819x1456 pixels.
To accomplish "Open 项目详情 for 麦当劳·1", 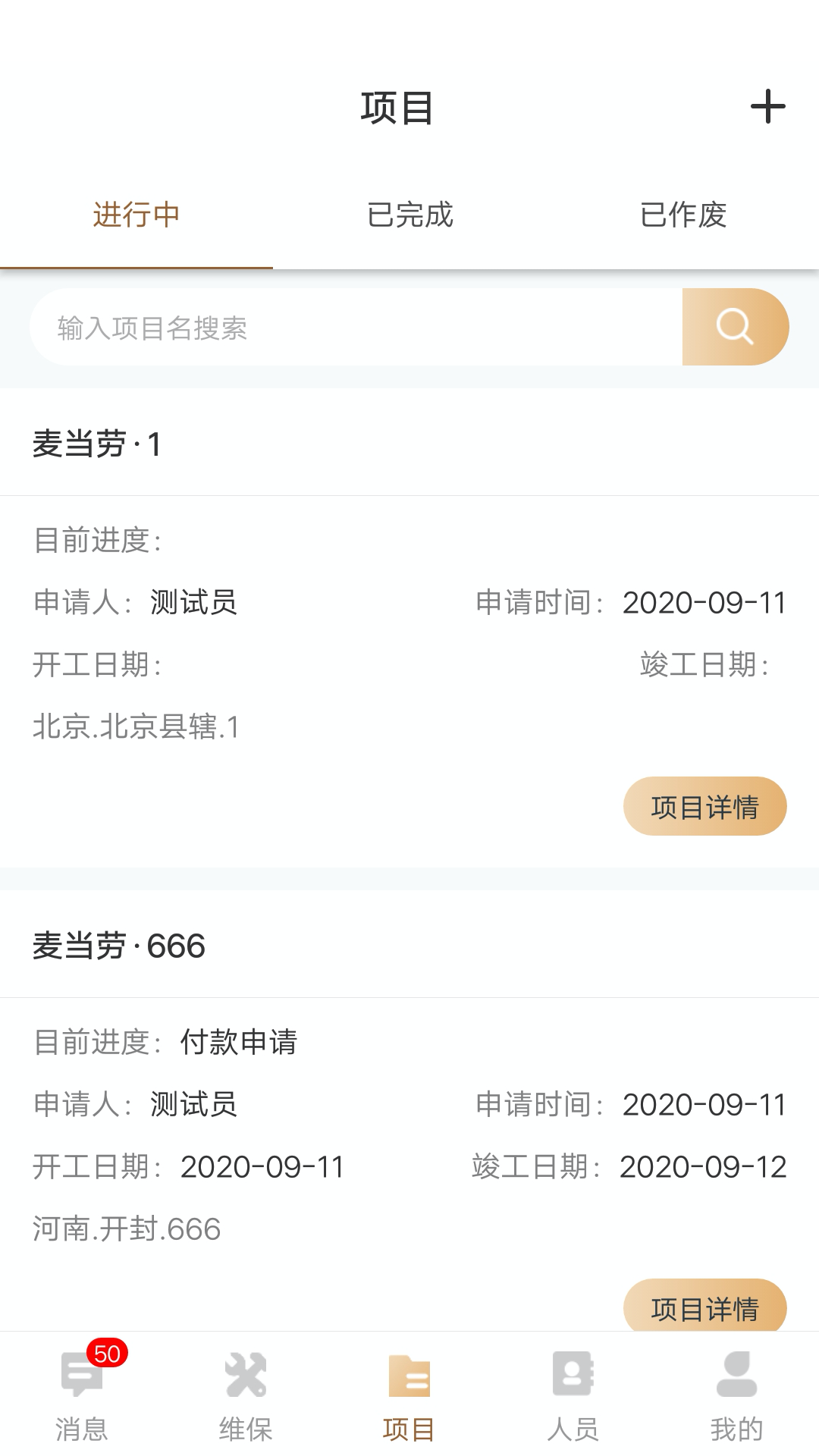I will [704, 806].
